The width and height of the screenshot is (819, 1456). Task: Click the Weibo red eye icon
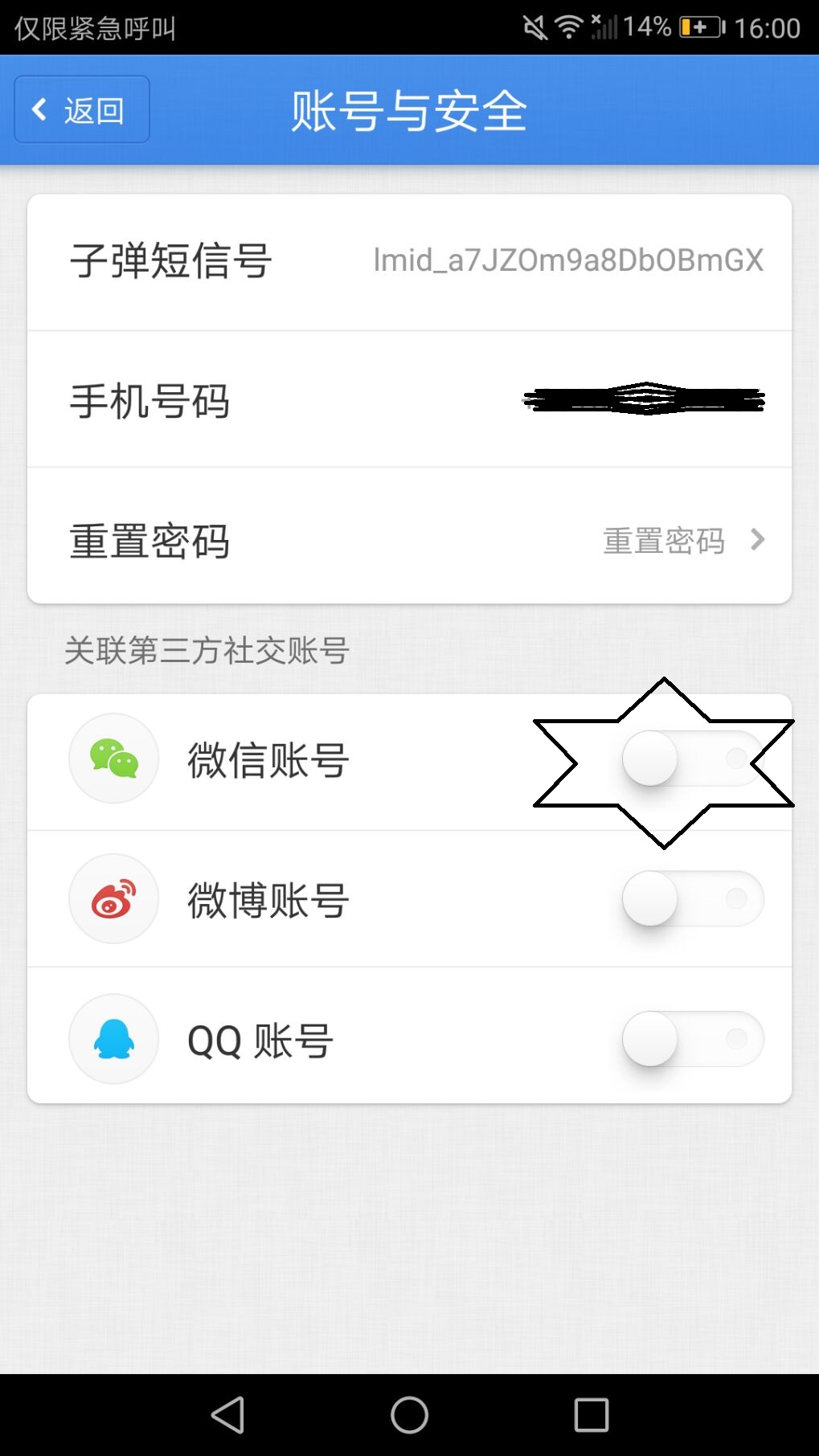tap(113, 898)
